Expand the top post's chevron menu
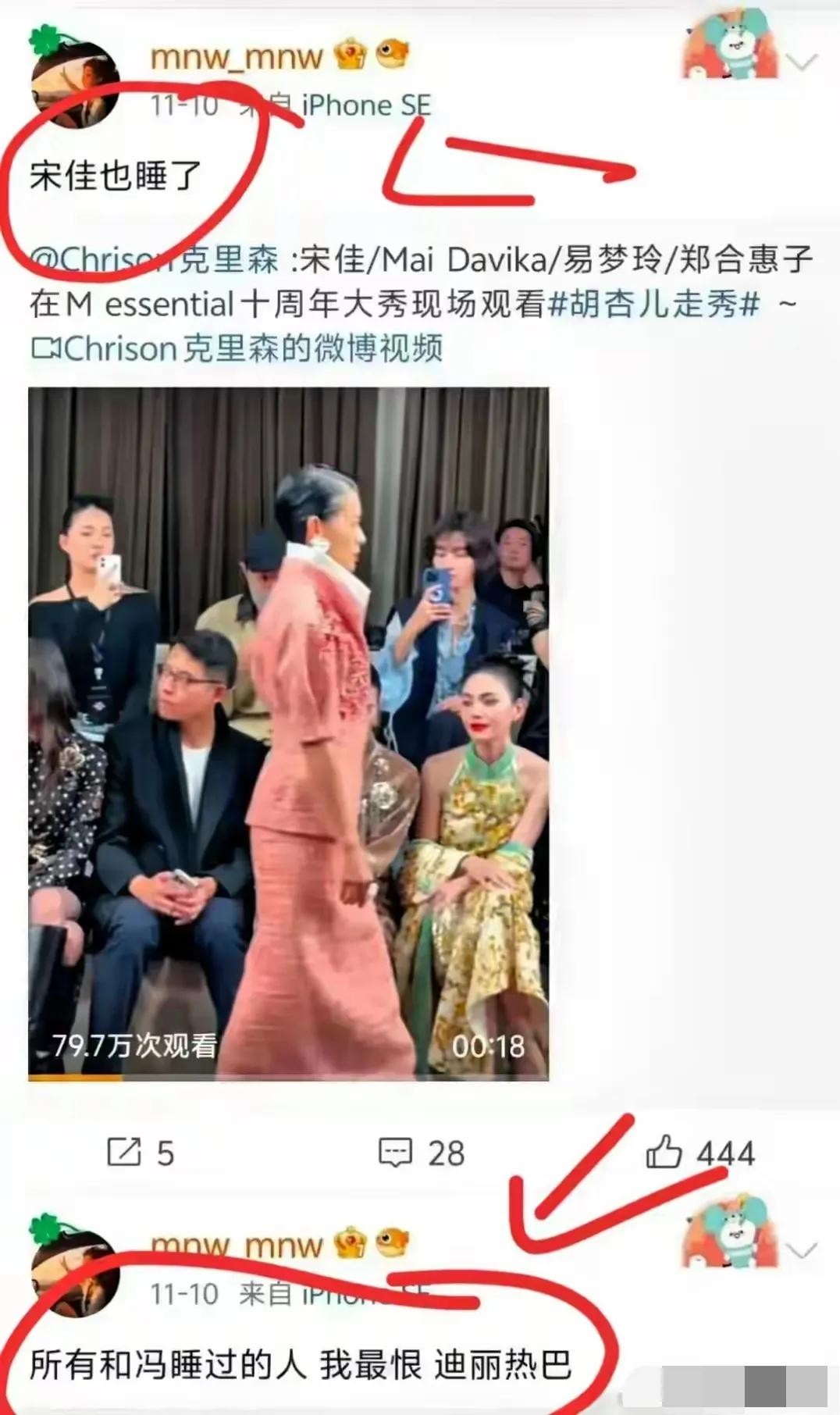The height and width of the screenshot is (1415, 840). click(802, 62)
